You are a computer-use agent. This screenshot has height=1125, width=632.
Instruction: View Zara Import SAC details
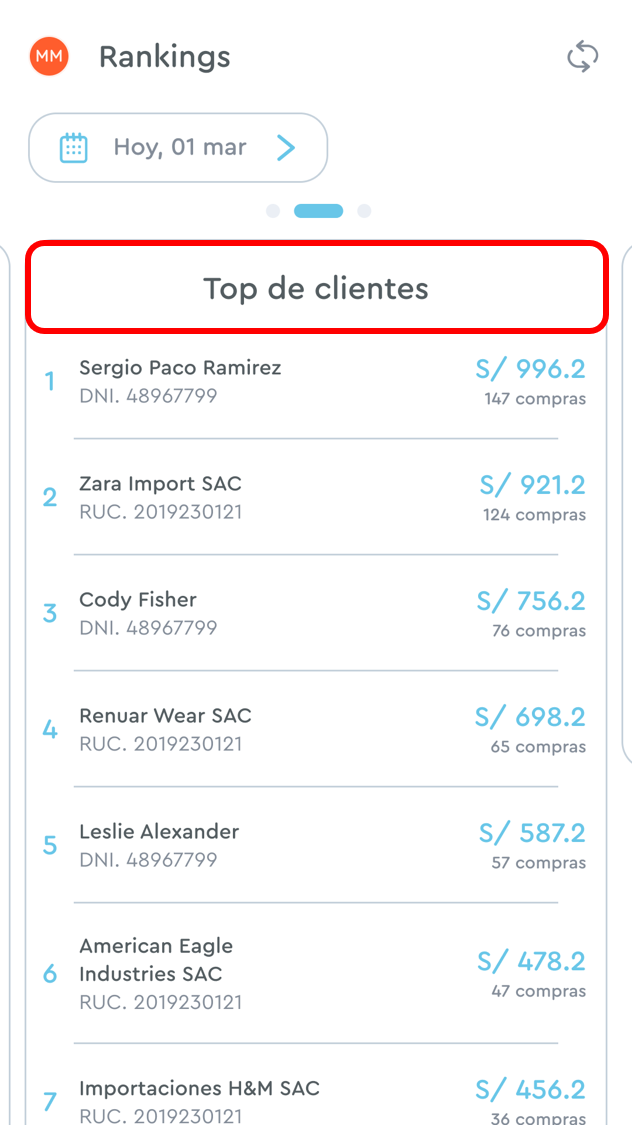pyautogui.click(x=316, y=498)
